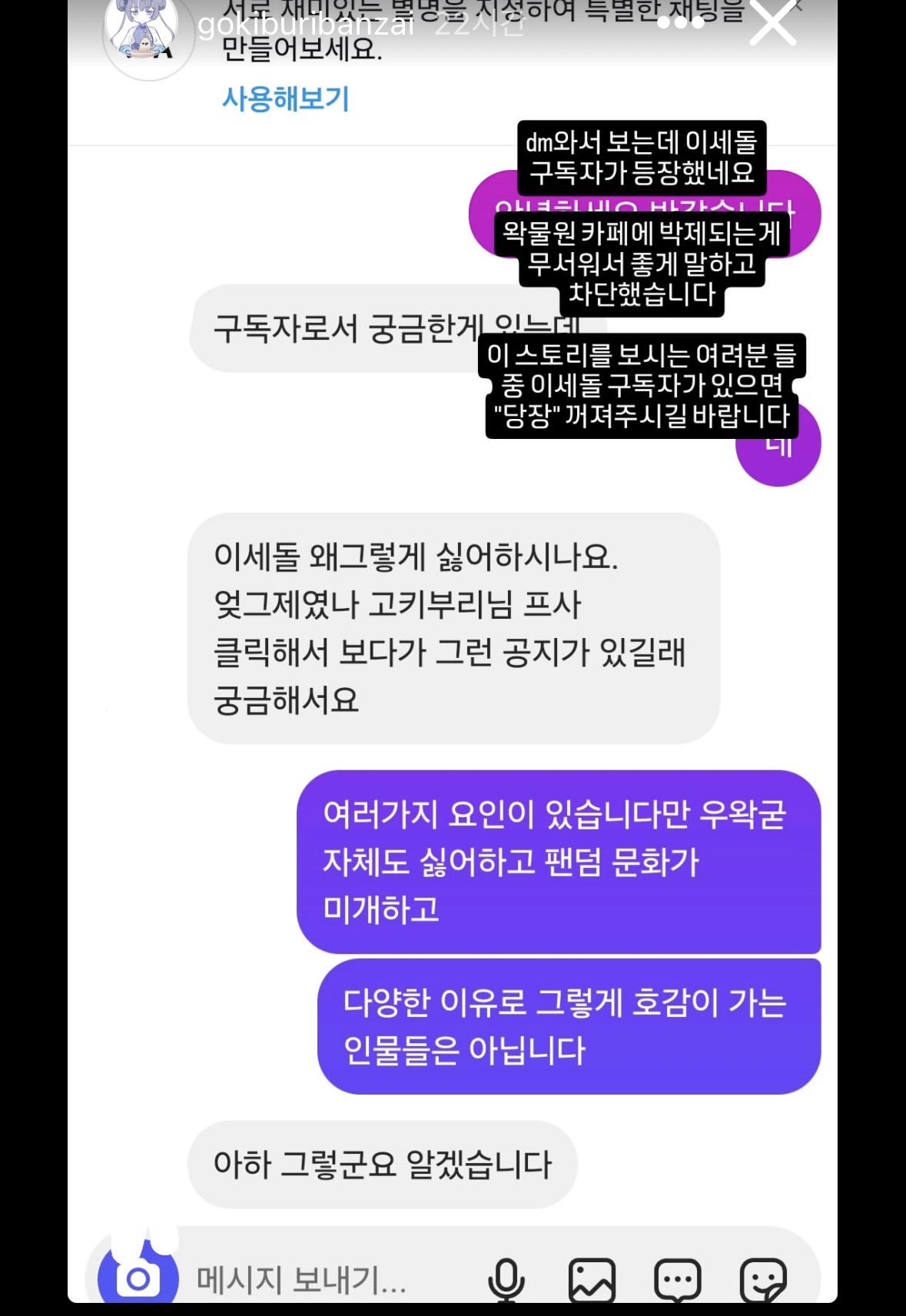Close the story viewer
Viewport: 906px width, 1316px height.
[x=772, y=23]
